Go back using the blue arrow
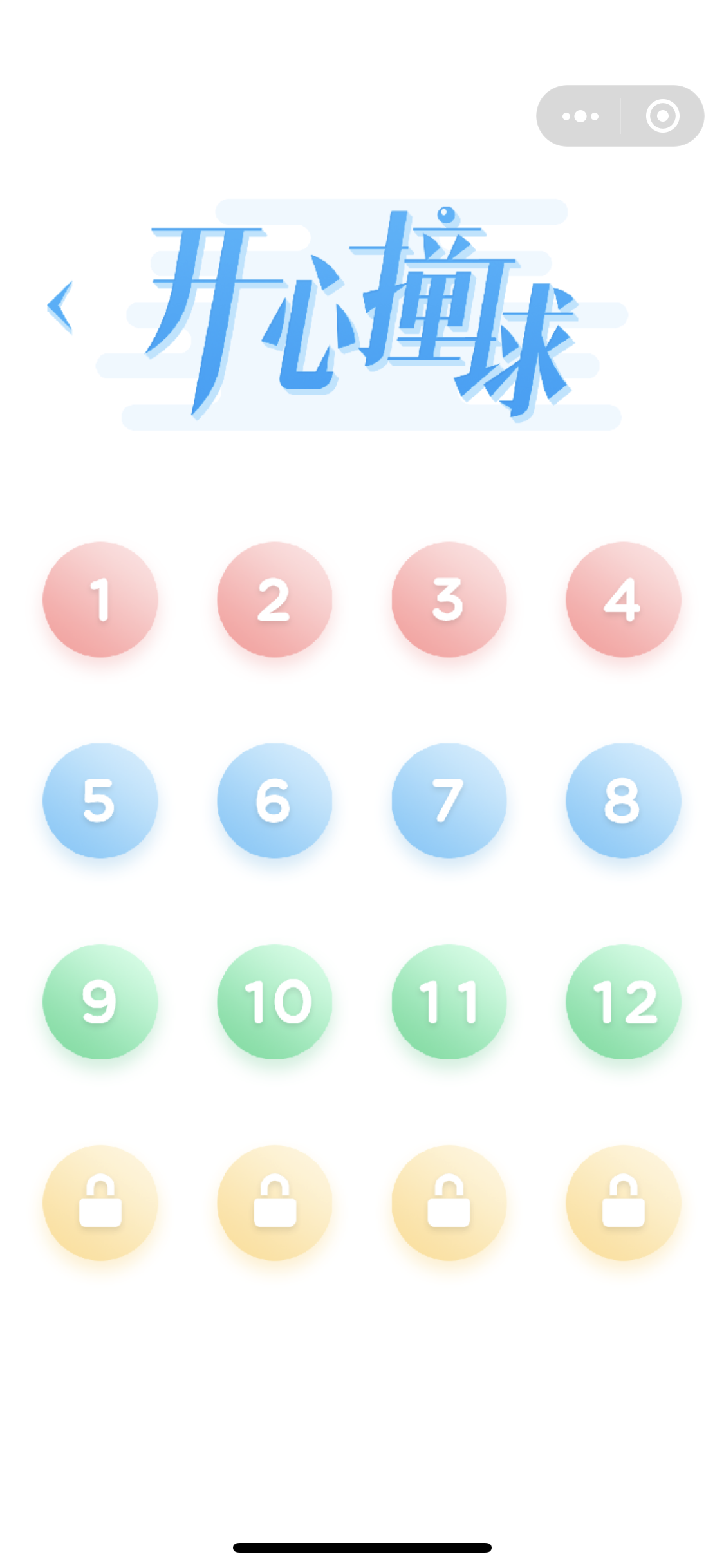The image size is (724, 1568). coord(60,307)
